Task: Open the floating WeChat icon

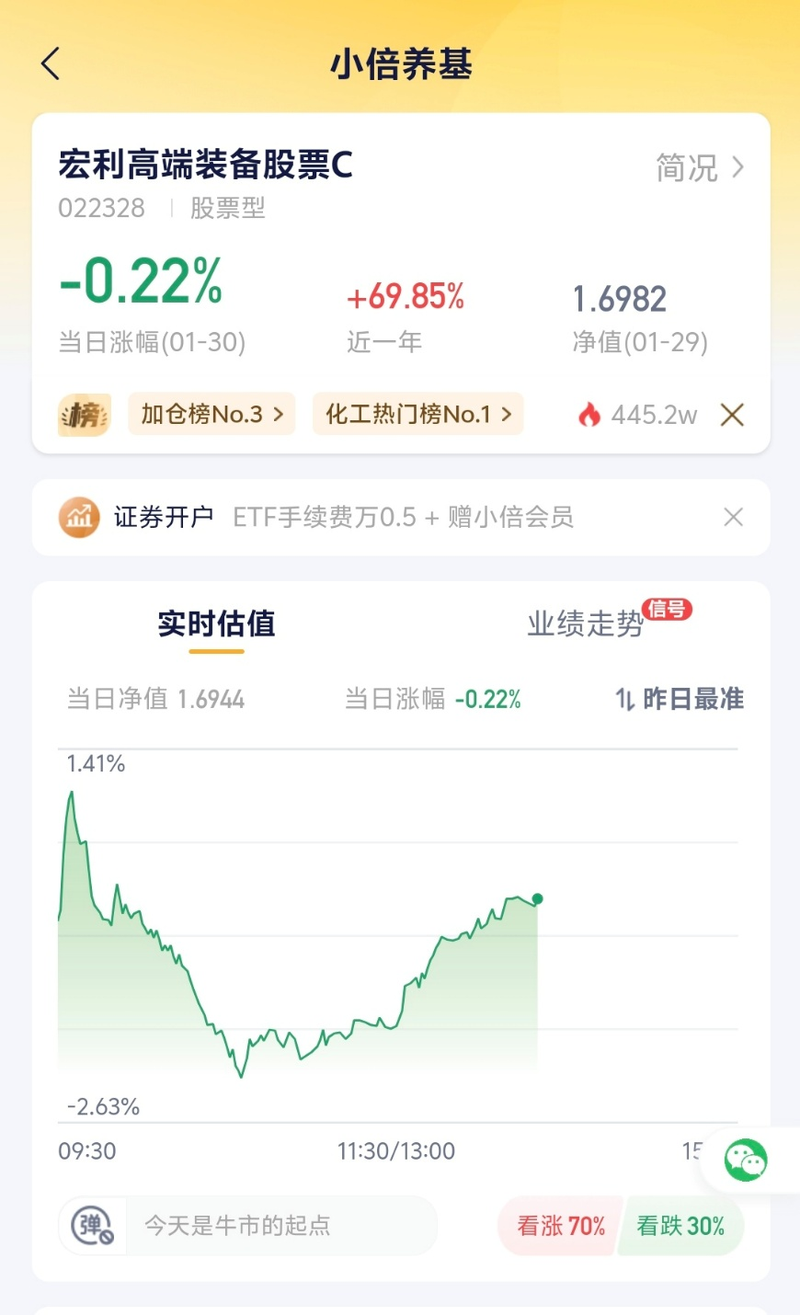Action: coord(746,1160)
